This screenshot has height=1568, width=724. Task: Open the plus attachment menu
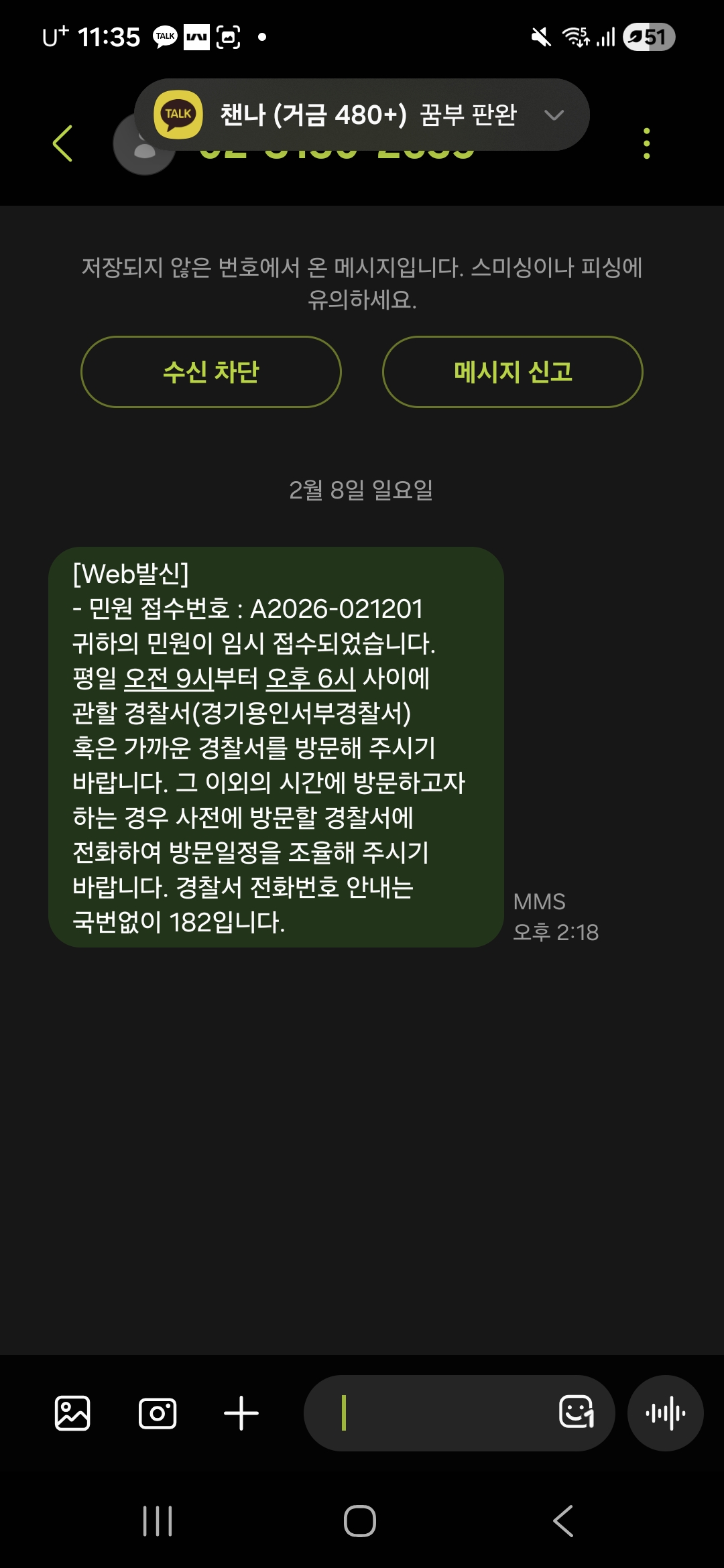pos(241,1413)
